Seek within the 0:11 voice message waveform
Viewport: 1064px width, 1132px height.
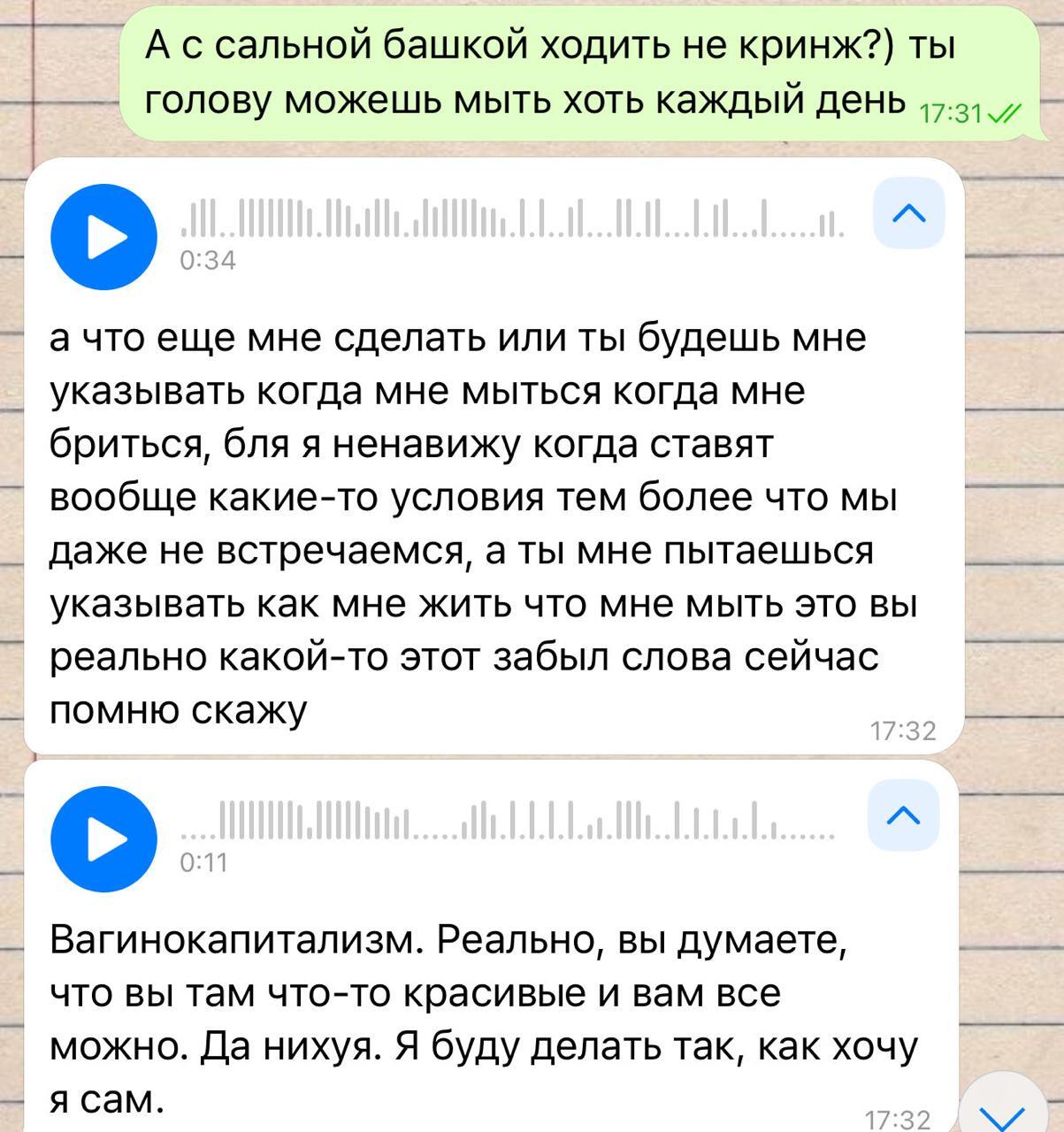pyautogui.click(x=507, y=821)
